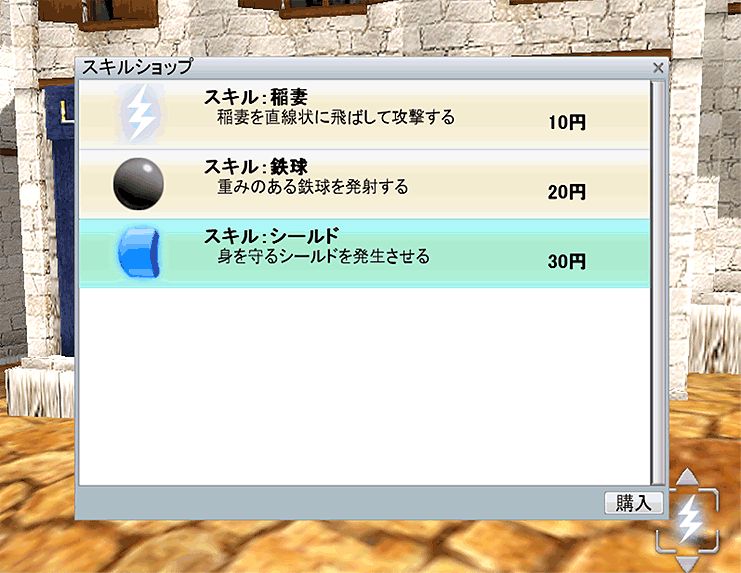Close the スキルショップ window
The height and width of the screenshot is (573, 741).
tap(658, 68)
